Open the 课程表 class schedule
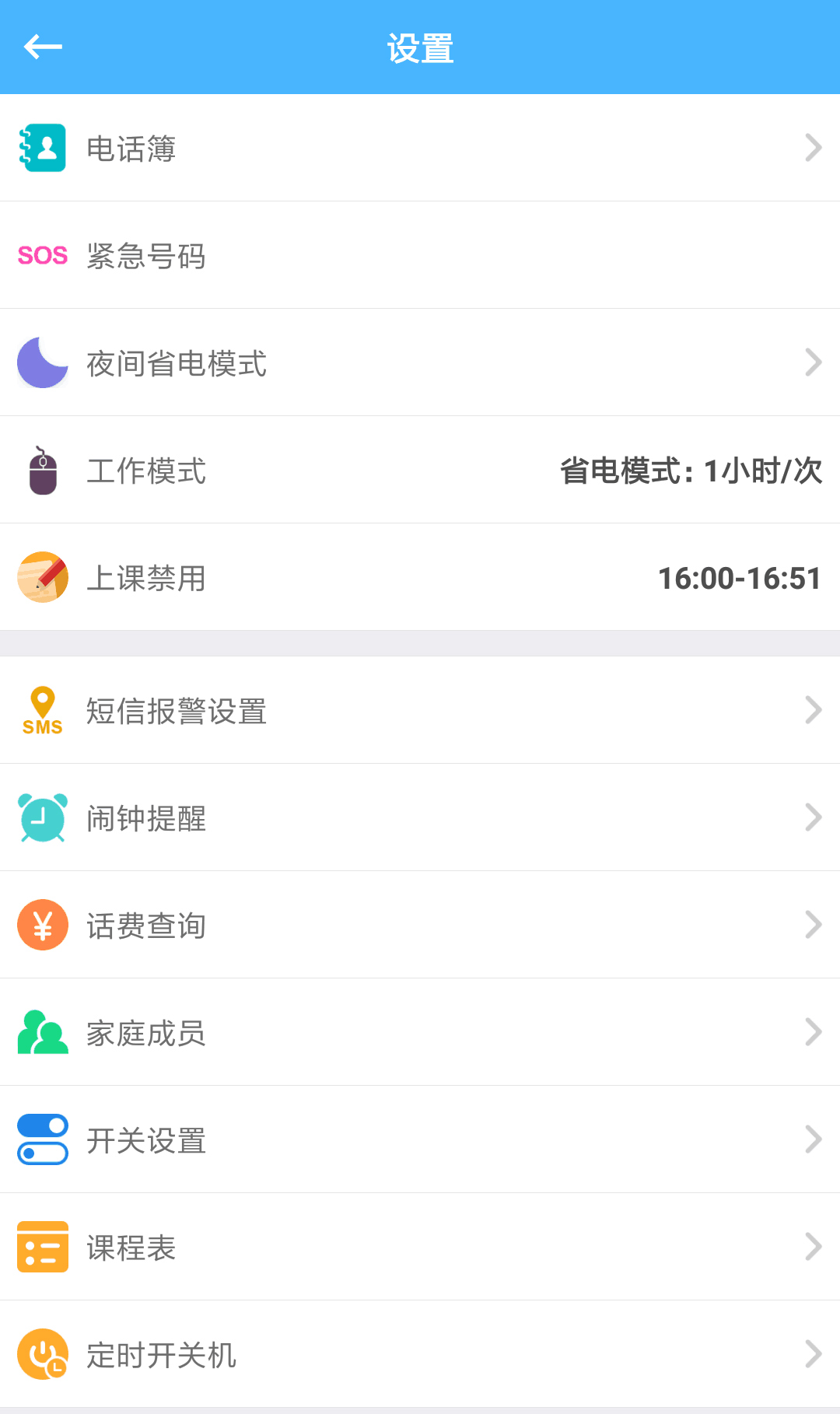840x1414 pixels. coord(420,1247)
